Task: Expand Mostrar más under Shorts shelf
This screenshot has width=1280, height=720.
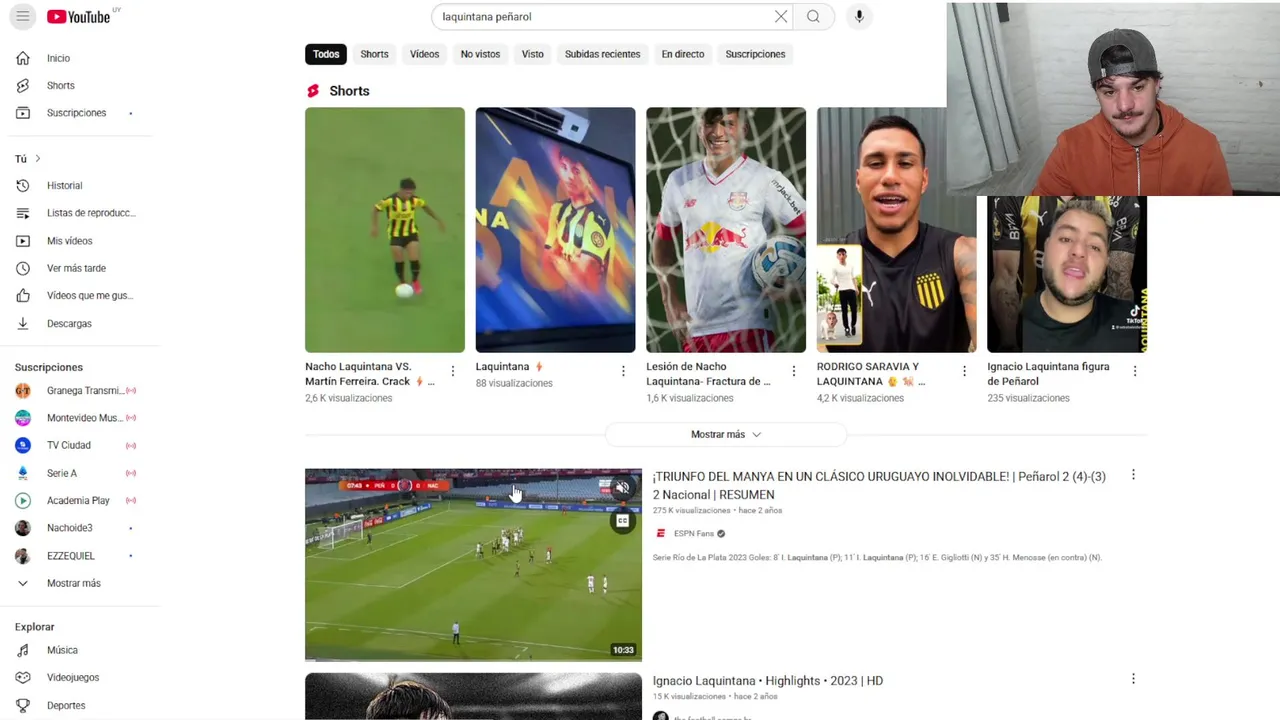Action: 725,434
